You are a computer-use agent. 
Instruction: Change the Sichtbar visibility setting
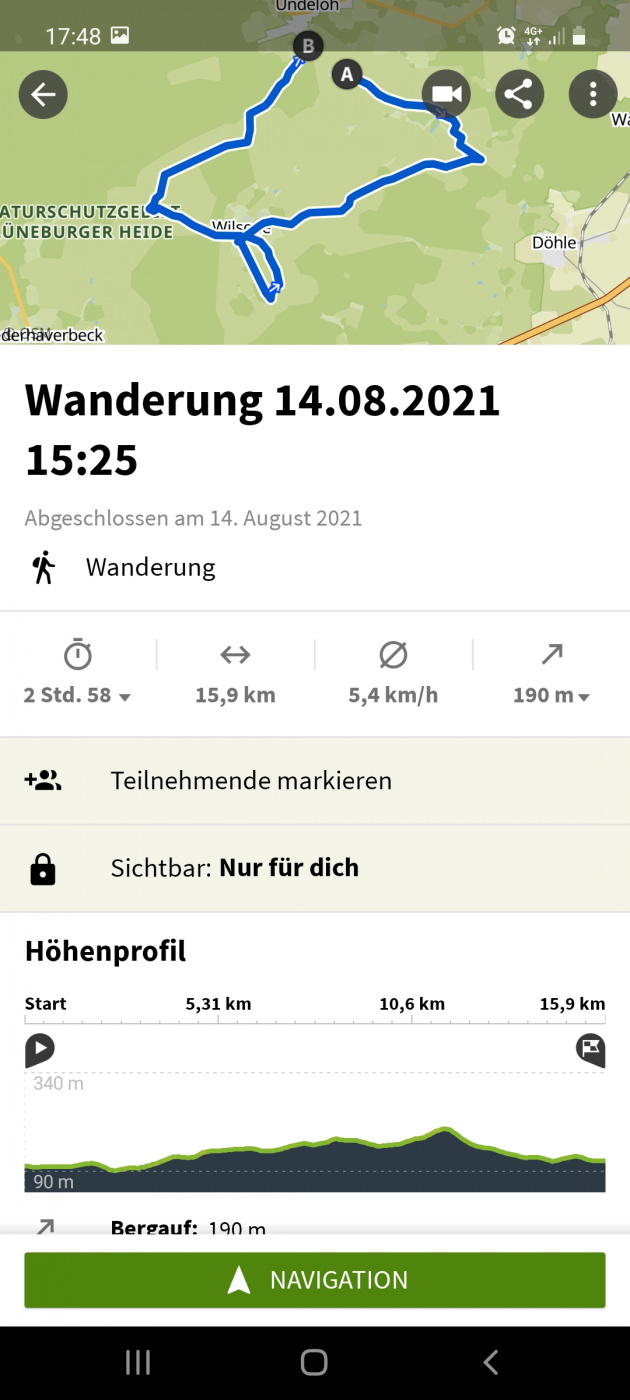[315, 868]
